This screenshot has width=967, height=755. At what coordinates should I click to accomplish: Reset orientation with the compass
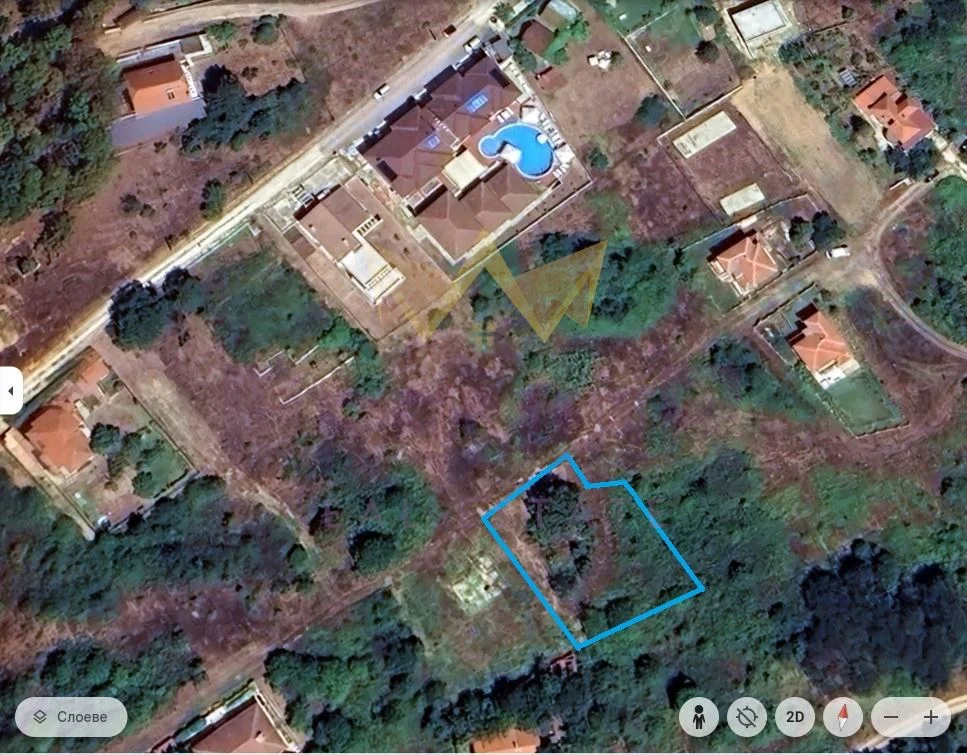pyautogui.click(x=843, y=717)
